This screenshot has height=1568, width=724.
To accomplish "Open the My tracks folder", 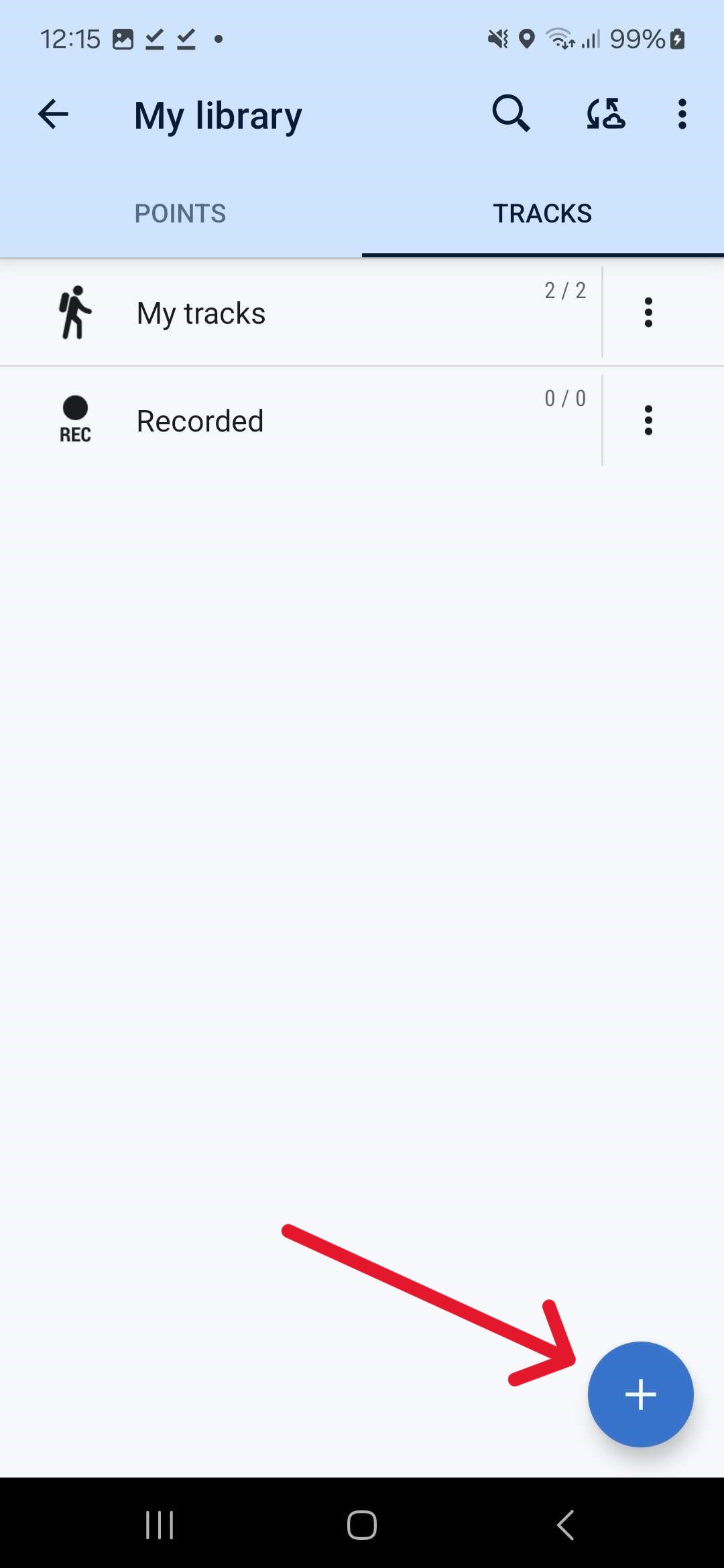I will (301, 313).
